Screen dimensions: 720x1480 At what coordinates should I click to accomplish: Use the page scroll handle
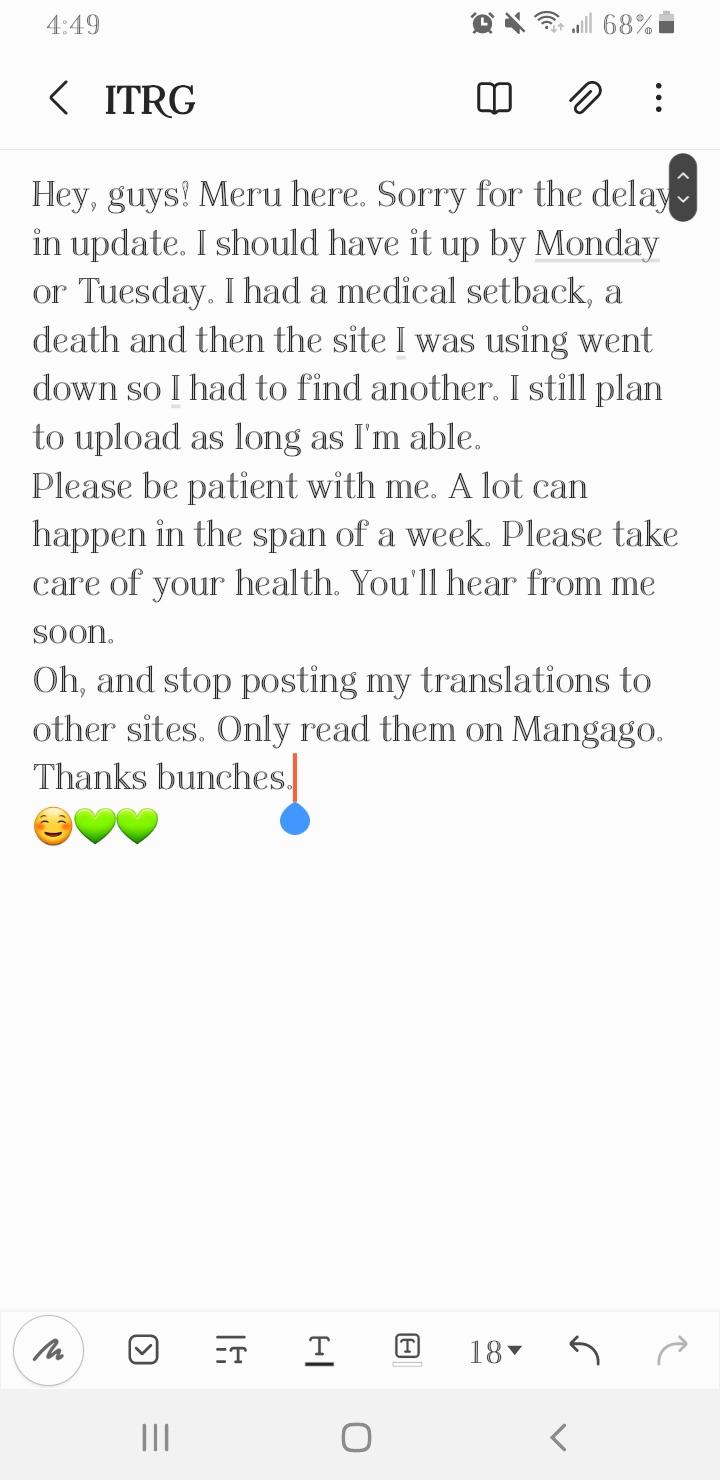[683, 187]
